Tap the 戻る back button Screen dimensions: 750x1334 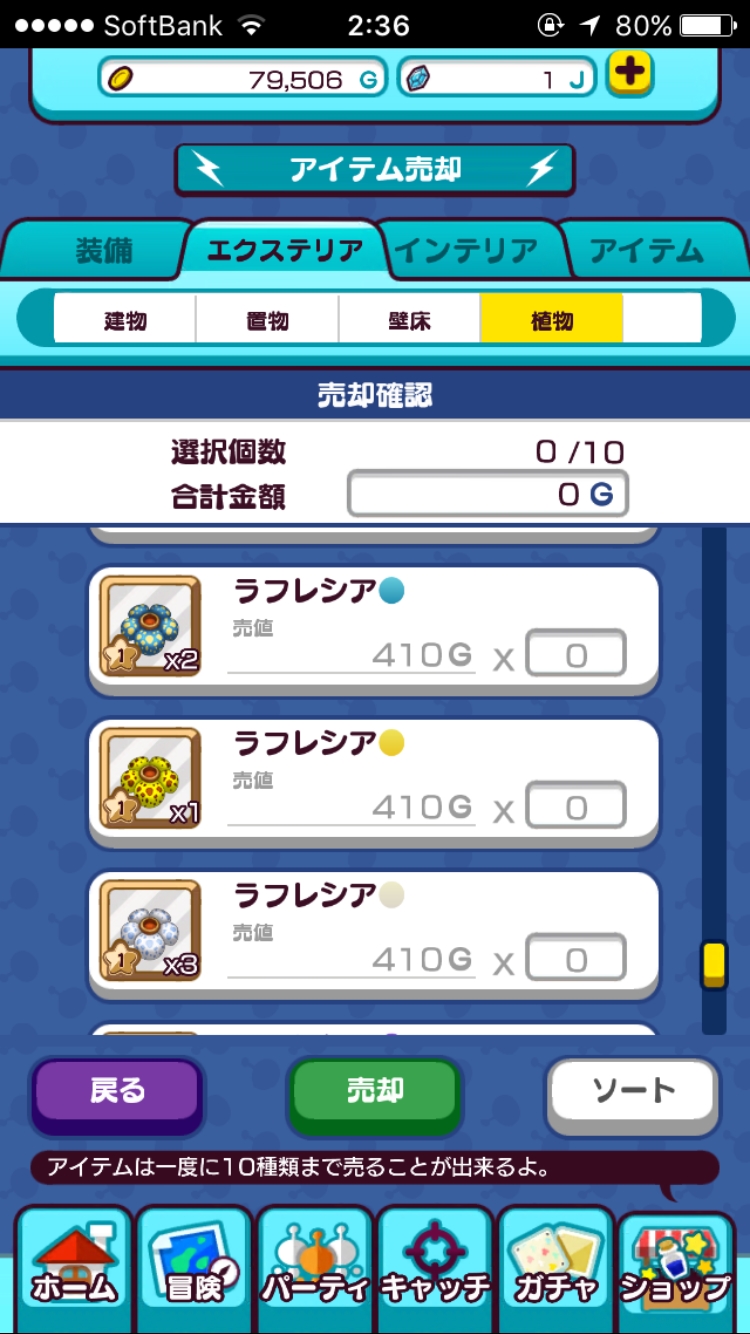pos(118,1092)
